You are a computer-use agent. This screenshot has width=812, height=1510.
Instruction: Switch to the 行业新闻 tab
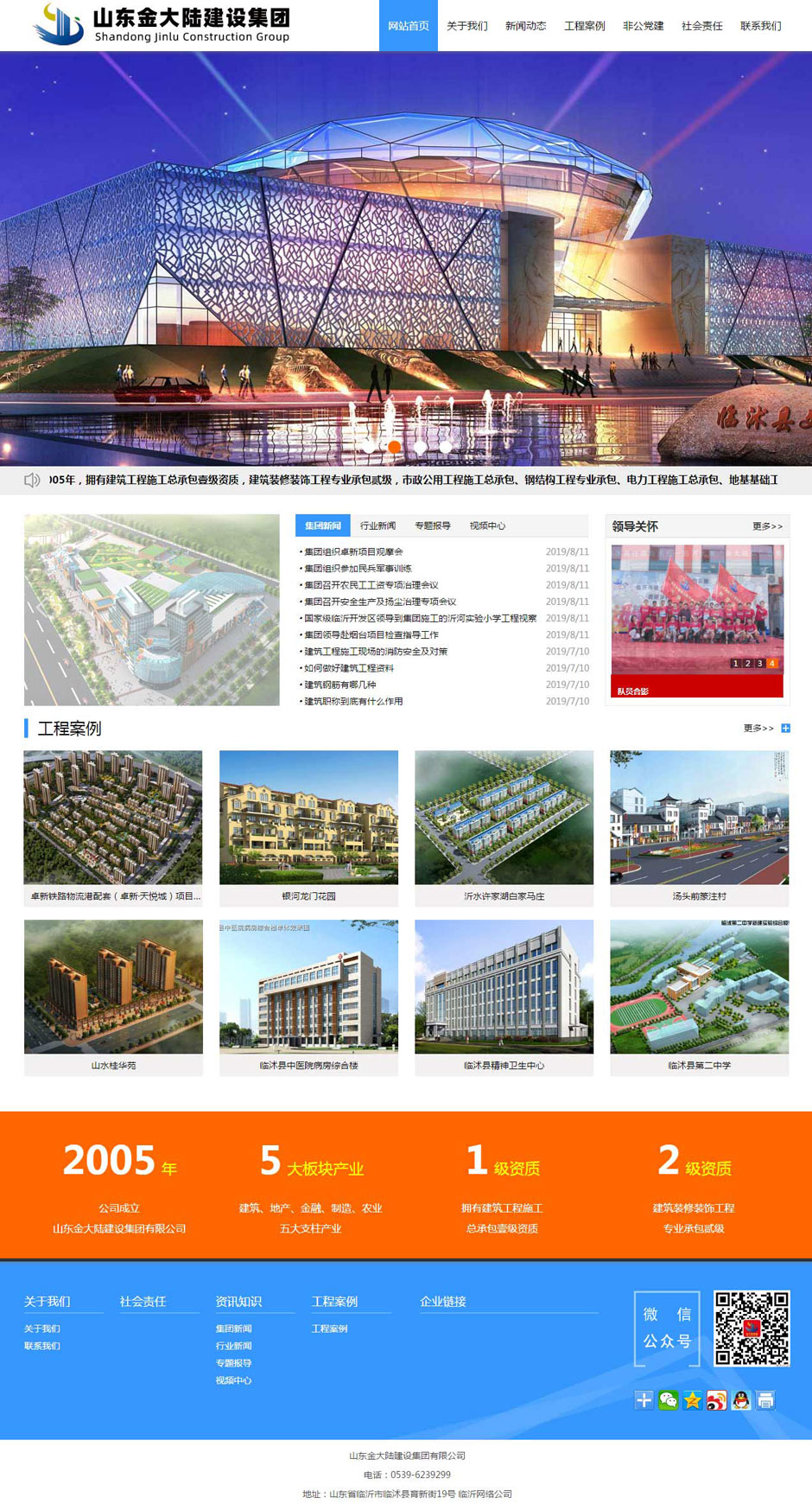377,526
